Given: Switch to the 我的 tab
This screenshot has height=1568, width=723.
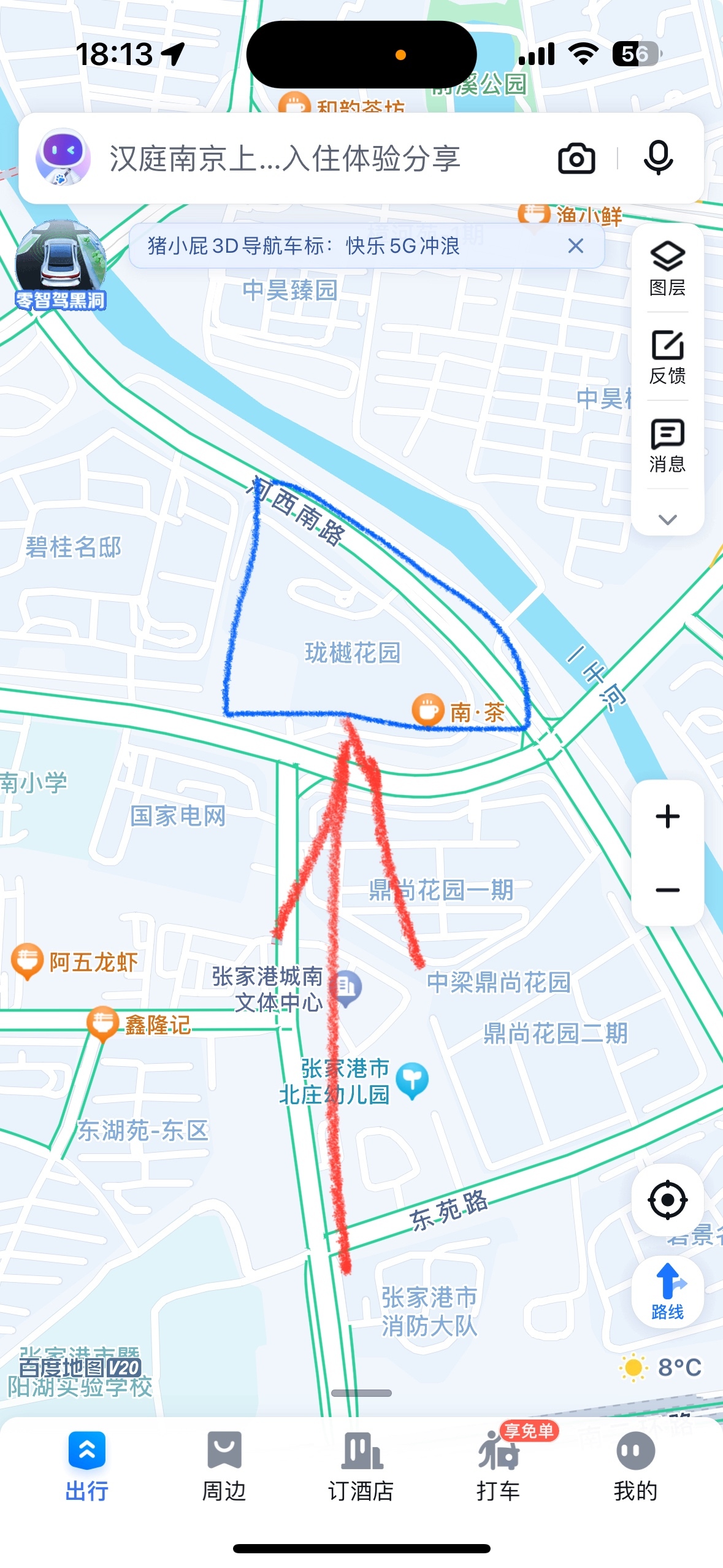Looking at the screenshot, I should pos(635,1465).
